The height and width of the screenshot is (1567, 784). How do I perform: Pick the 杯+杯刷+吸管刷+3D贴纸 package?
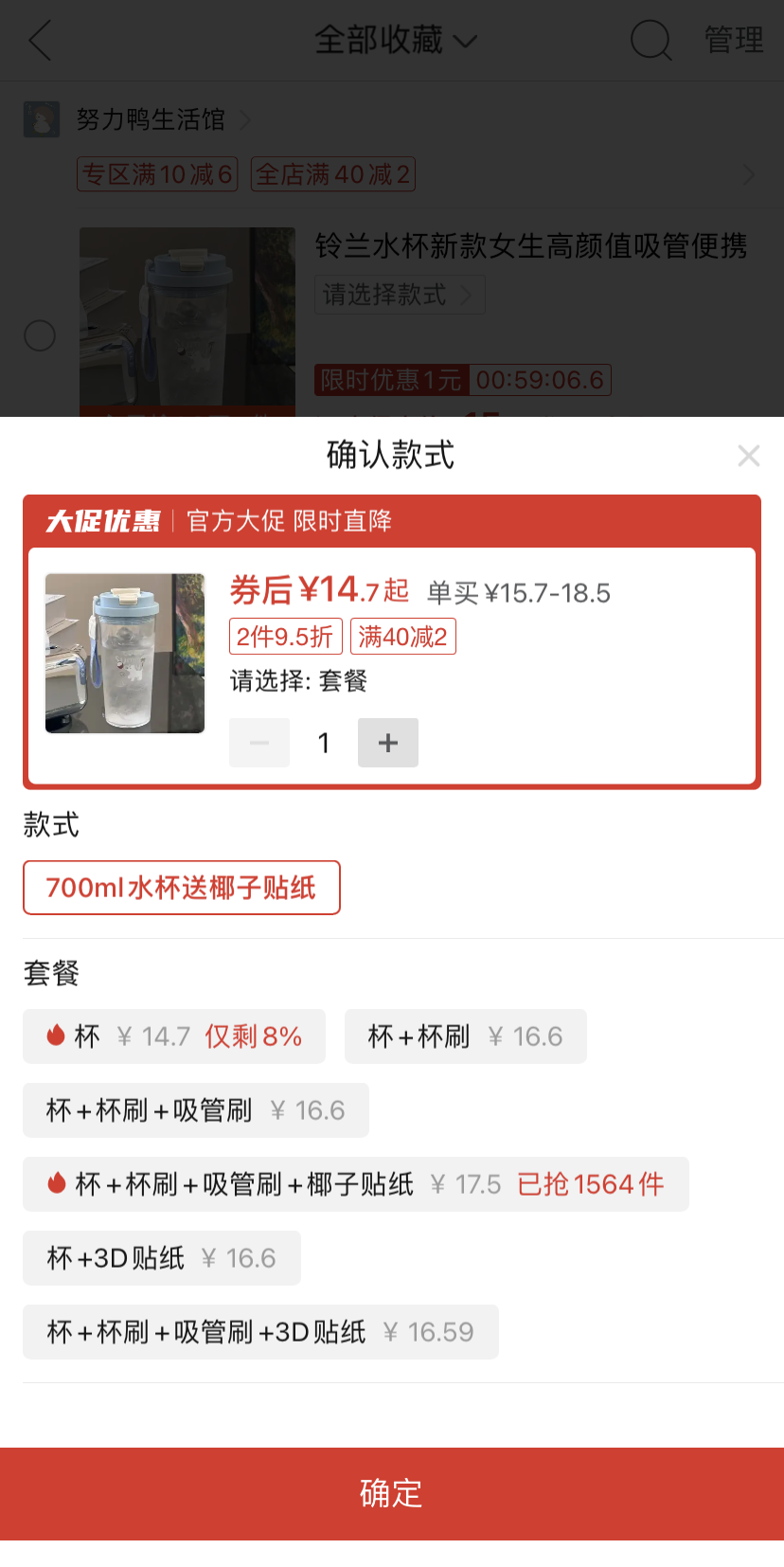(260, 1332)
